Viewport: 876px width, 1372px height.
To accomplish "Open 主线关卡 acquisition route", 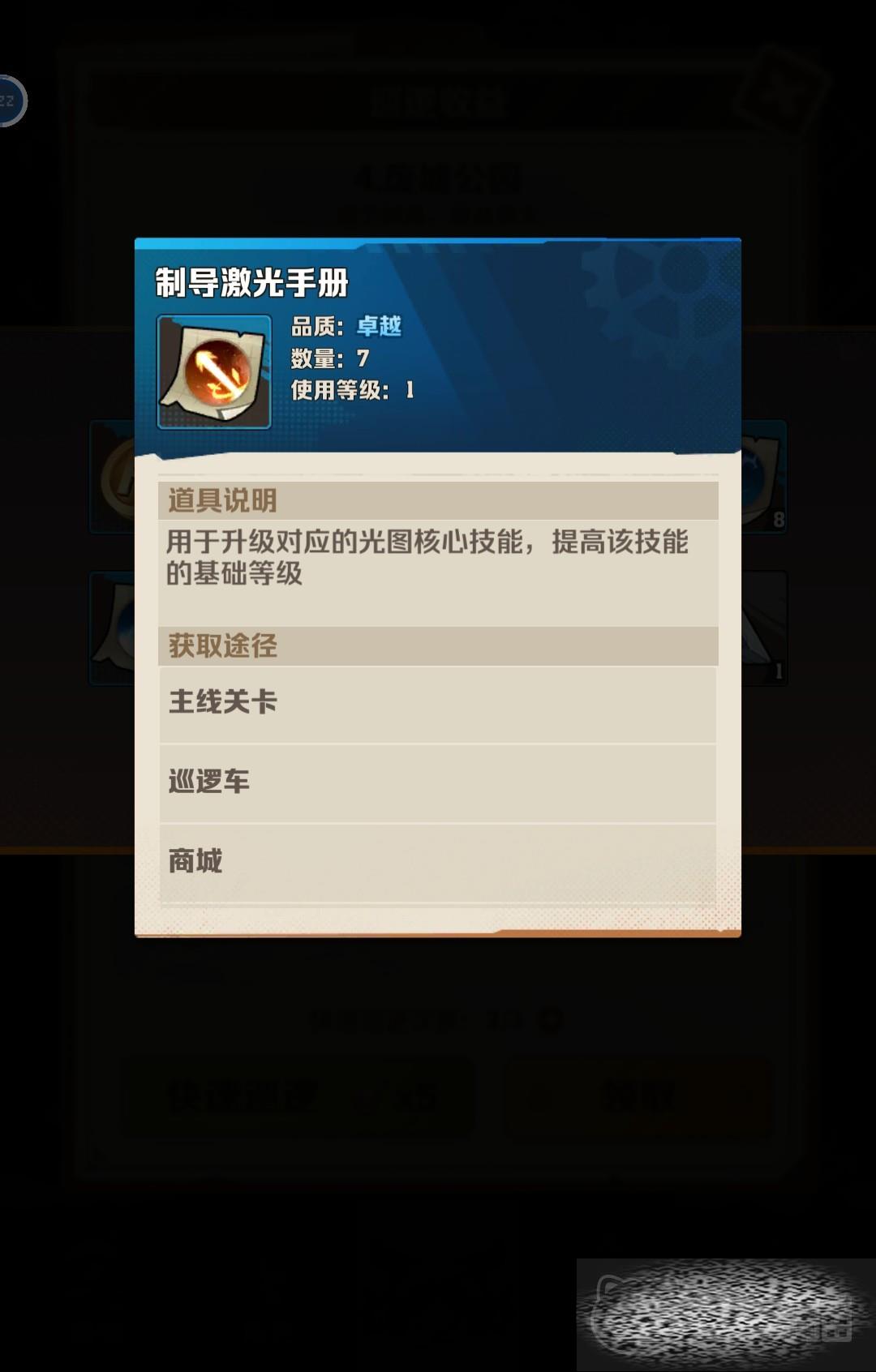I will (x=438, y=703).
